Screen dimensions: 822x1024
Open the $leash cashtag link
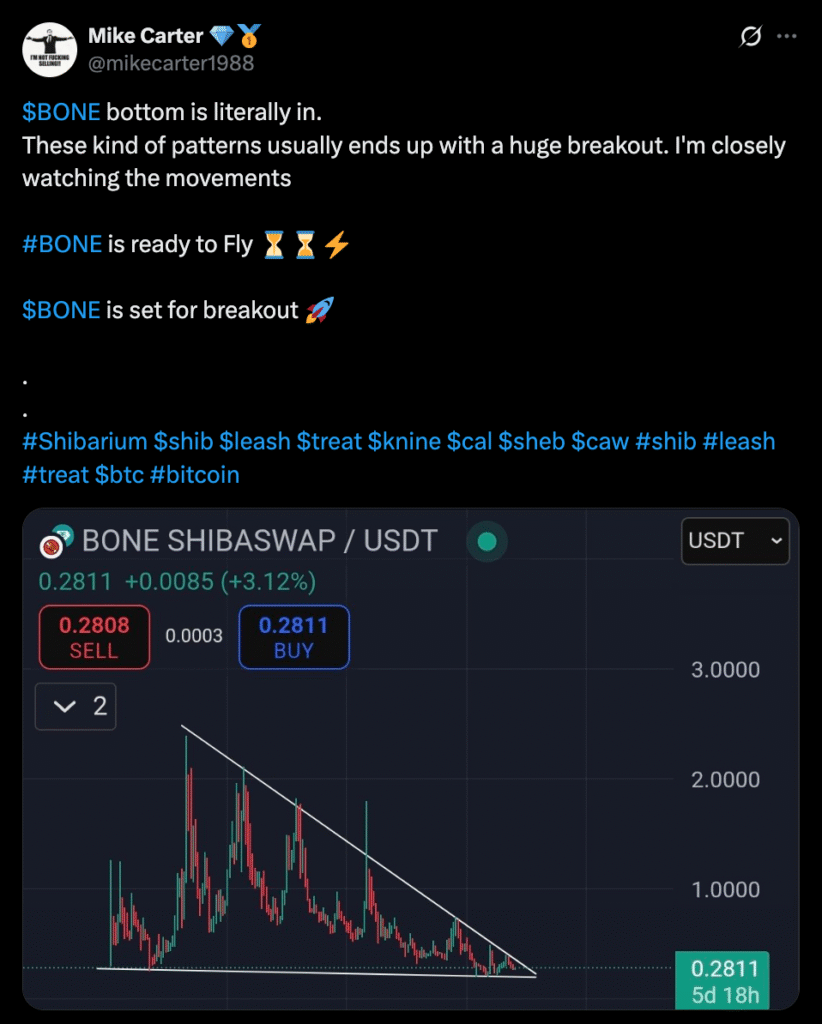[254, 441]
